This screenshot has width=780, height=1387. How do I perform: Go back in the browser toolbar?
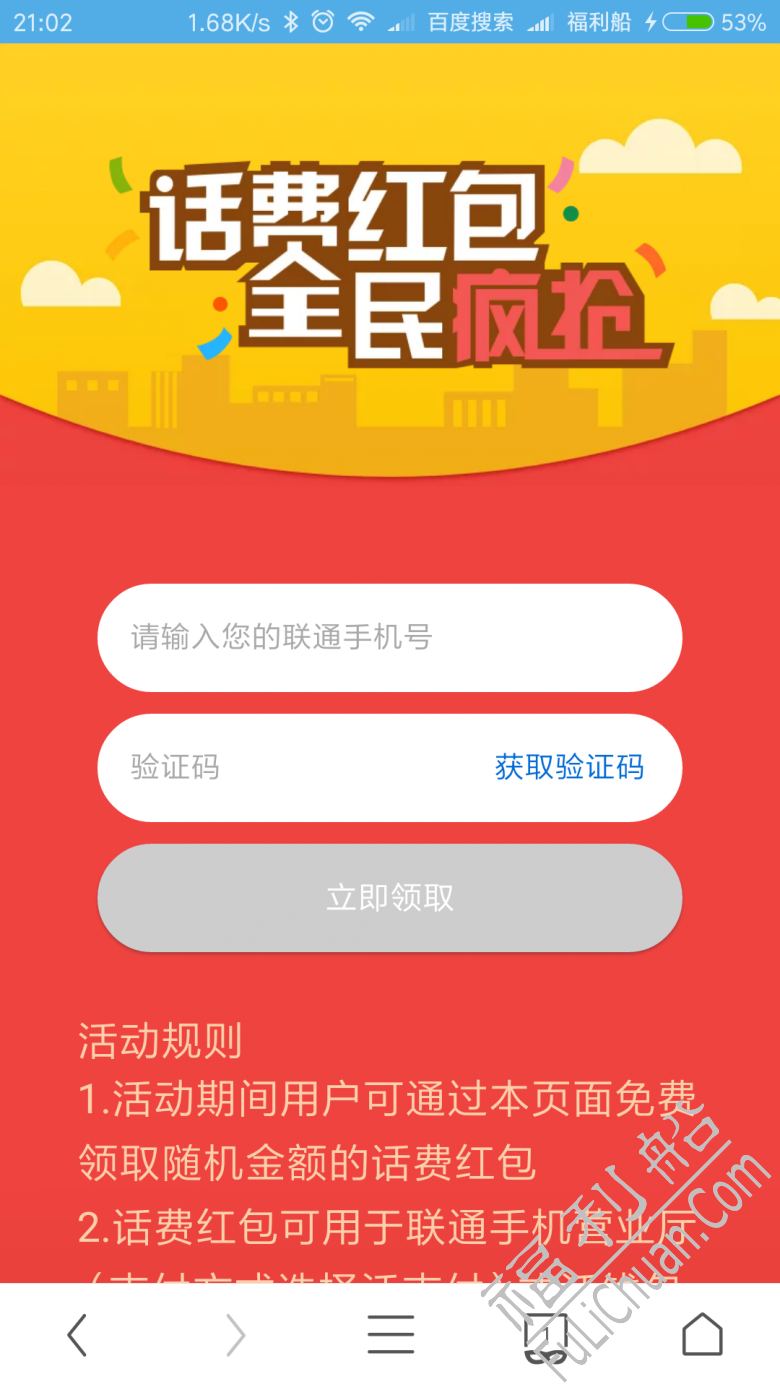77,1335
